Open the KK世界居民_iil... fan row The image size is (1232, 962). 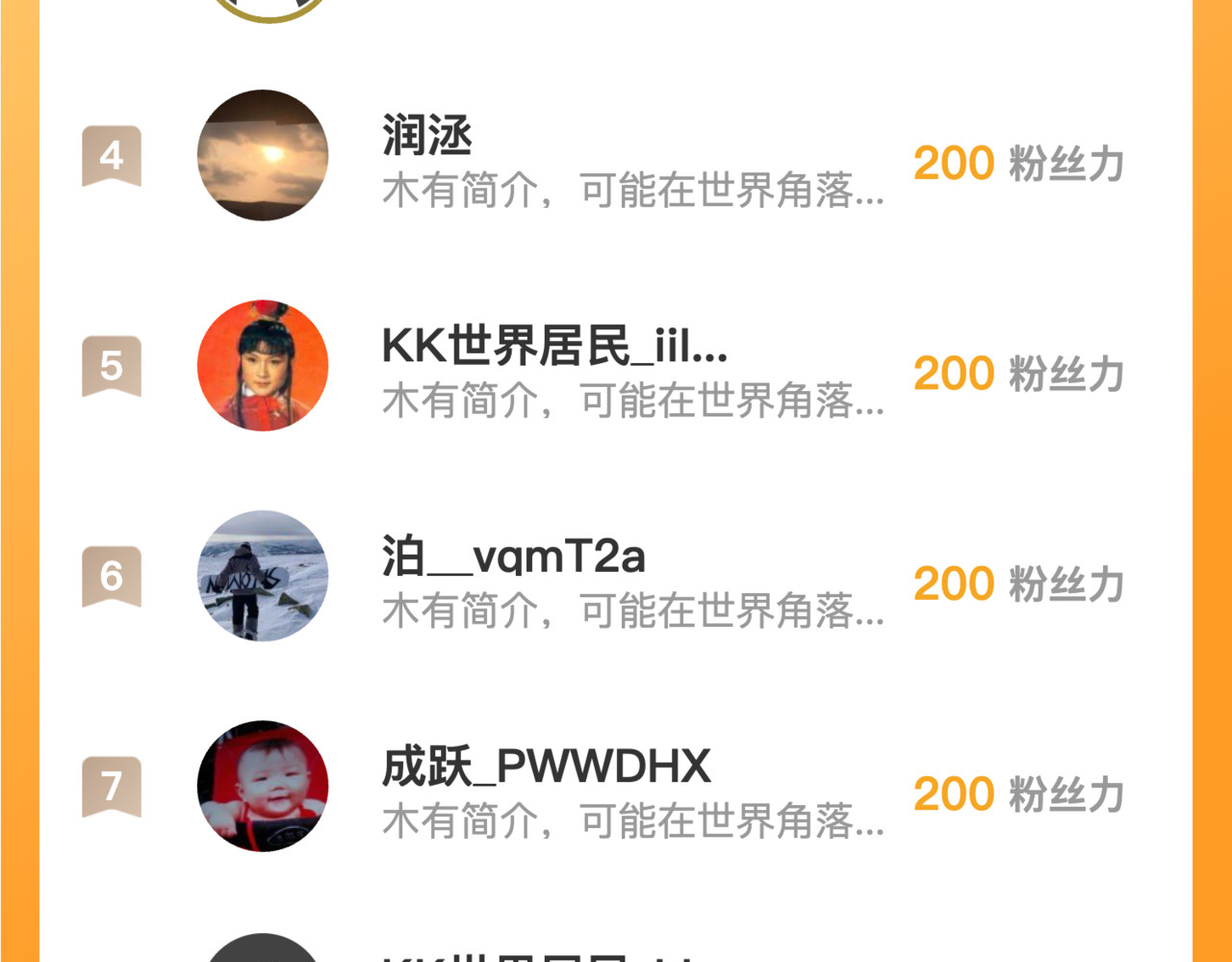pyautogui.click(x=616, y=366)
